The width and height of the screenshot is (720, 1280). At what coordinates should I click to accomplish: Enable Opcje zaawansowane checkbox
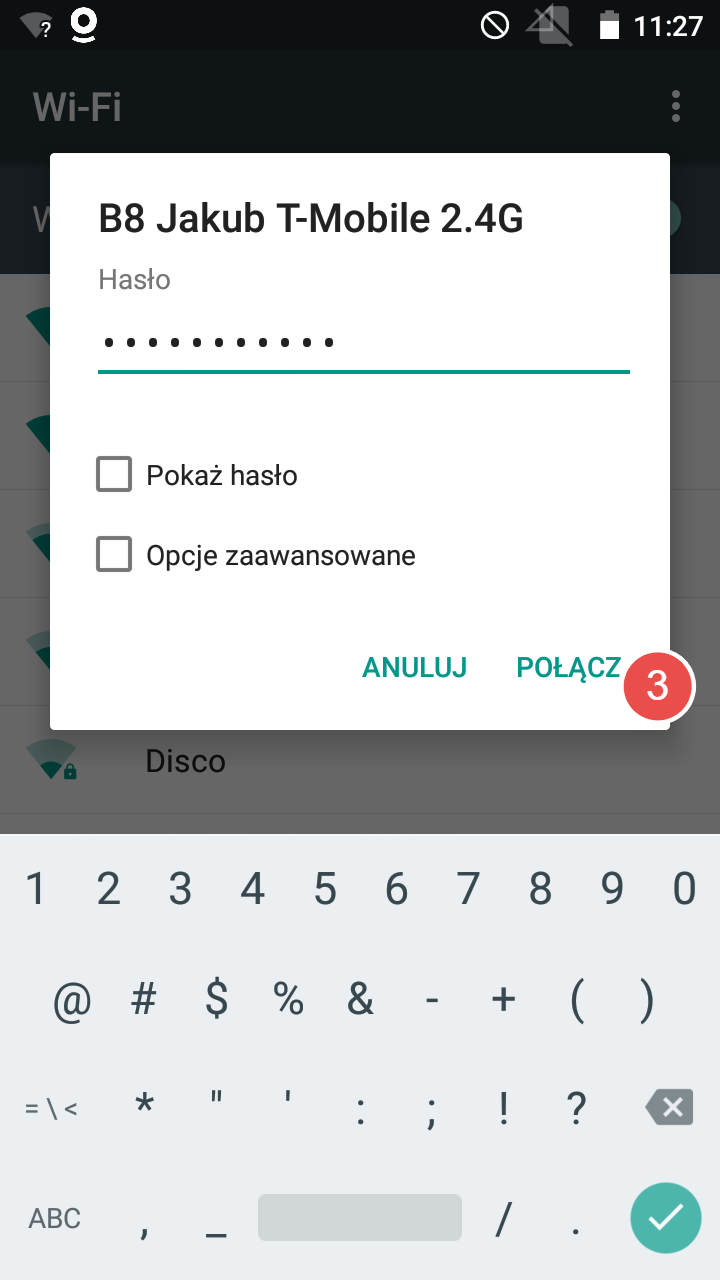click(114, 554)
